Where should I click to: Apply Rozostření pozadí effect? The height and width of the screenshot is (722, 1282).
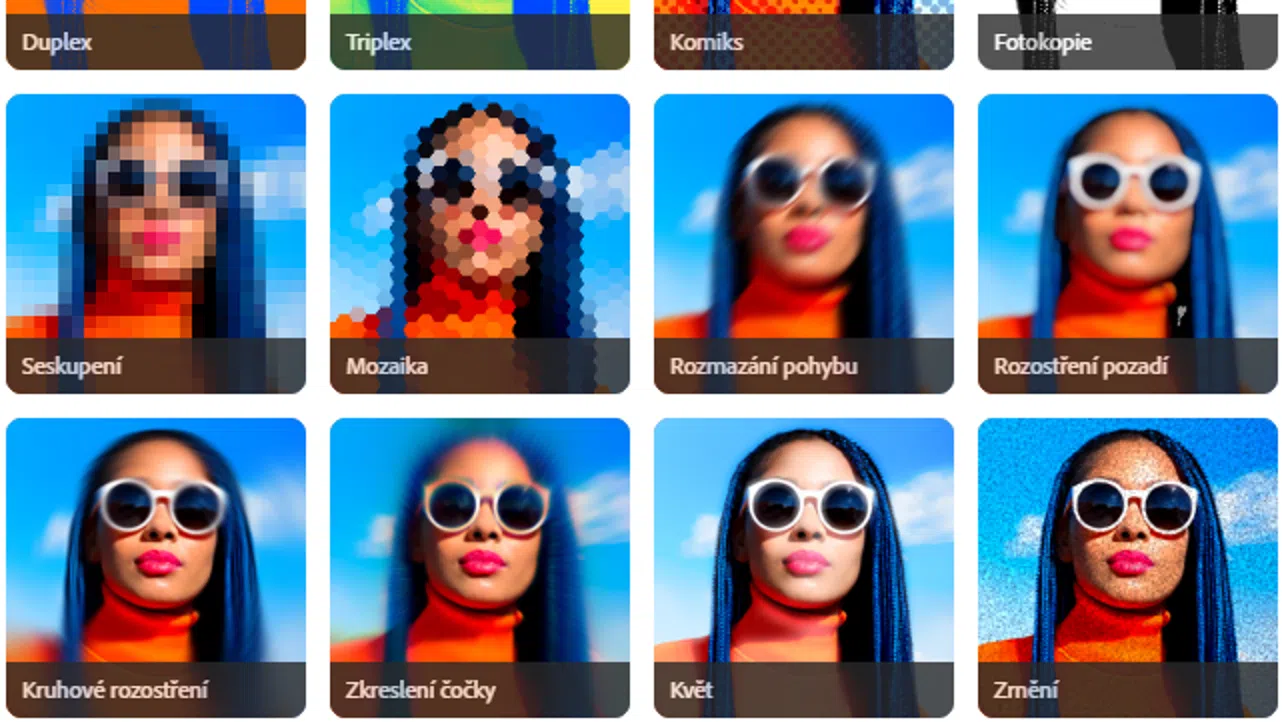click(1128, 243)
